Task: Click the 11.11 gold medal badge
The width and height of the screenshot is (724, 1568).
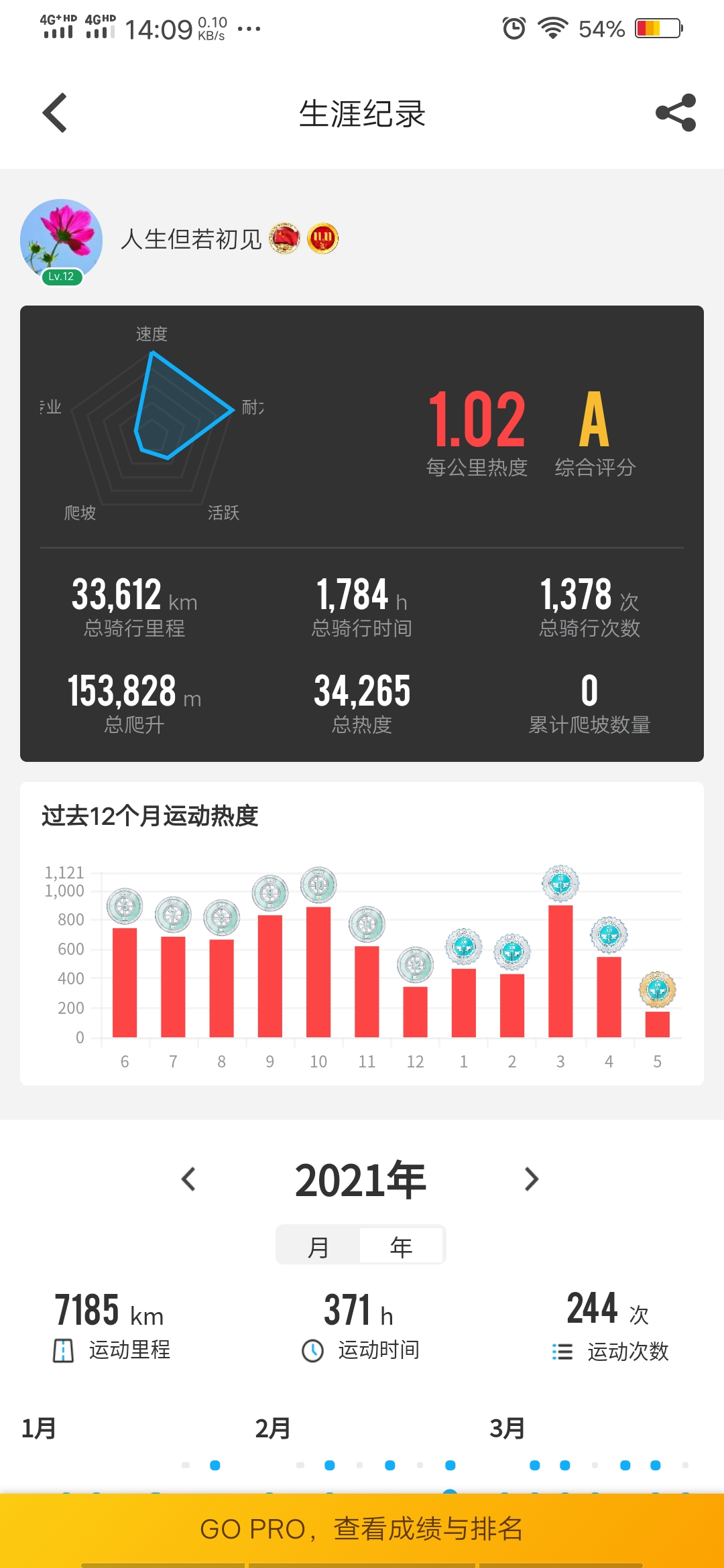Action: 322,239
